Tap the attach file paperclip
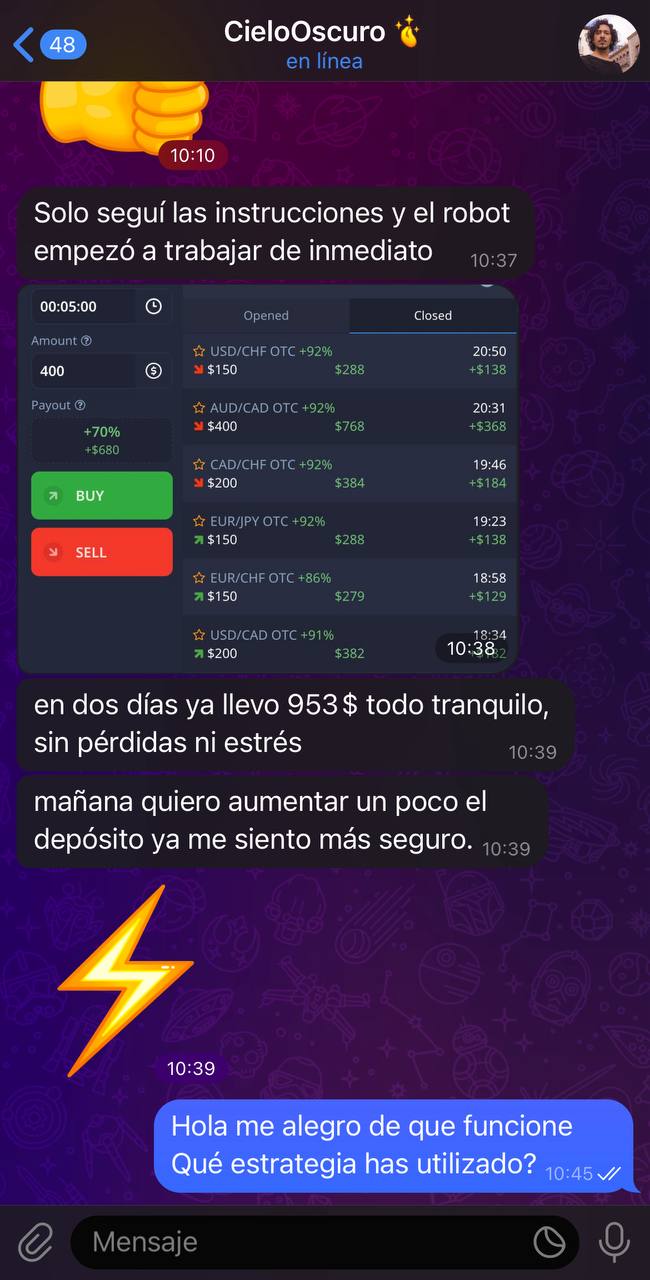This screenshot has width=650, height=1280. pos(35,1242)
